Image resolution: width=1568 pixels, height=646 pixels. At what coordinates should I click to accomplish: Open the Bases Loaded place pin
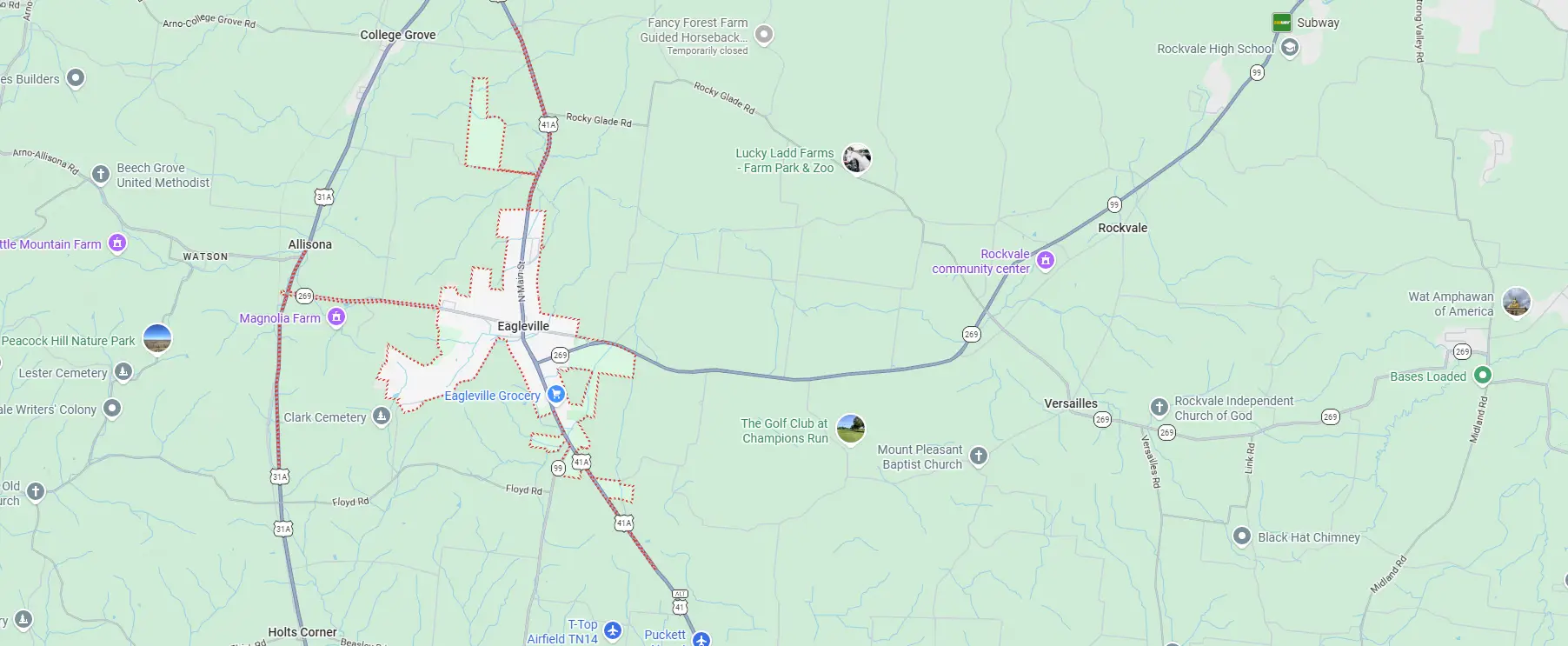point(1483,376)
